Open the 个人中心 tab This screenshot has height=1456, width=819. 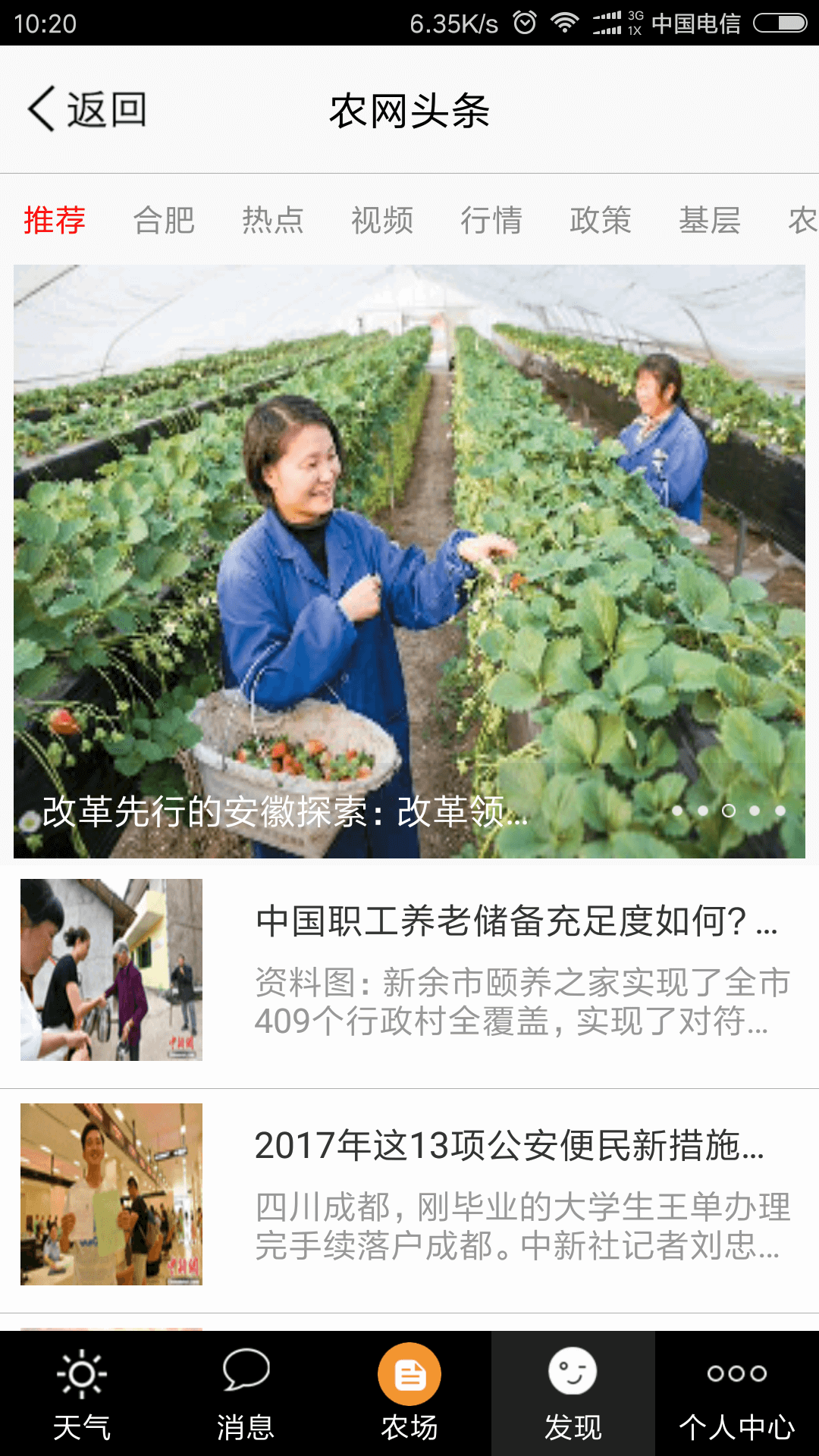point(737,1394)
